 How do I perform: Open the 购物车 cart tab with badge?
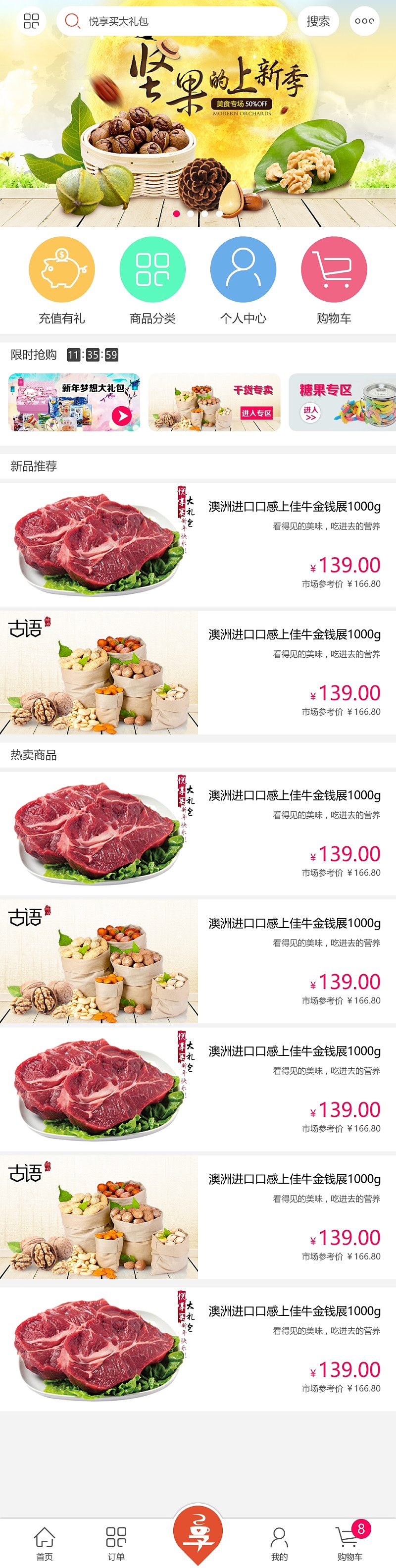pos(350,1542)
